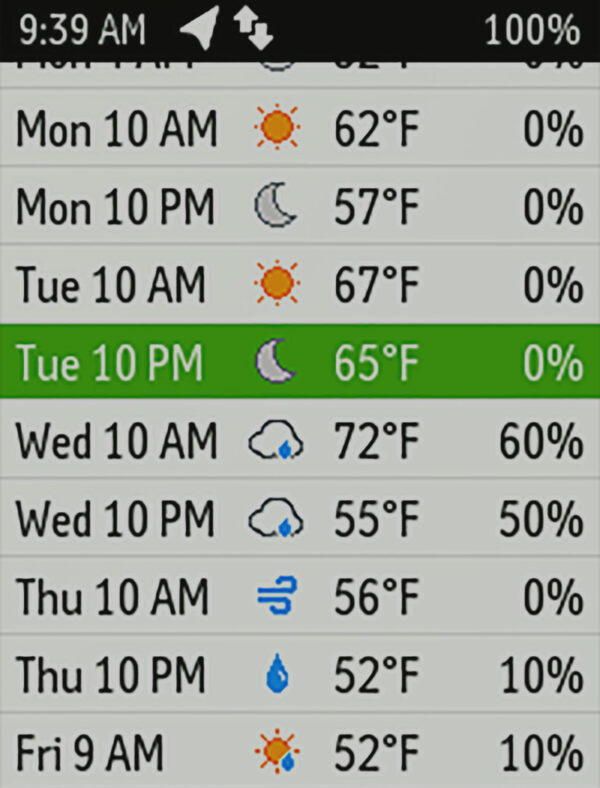Open the highlighted Tue 10 PM forecast
Screen dimensions: 600x788
point(300,363)
